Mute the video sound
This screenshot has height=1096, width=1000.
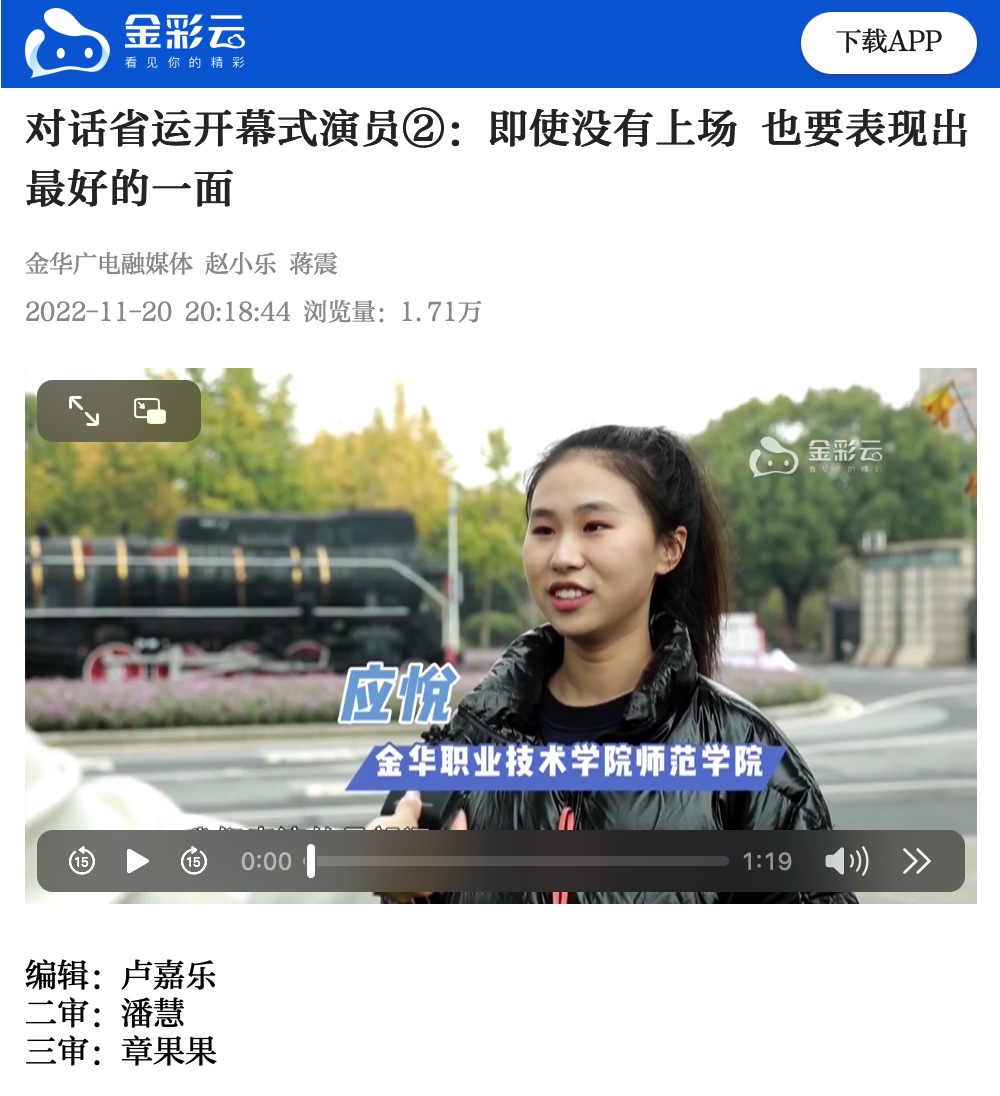[x=846, y=861]
